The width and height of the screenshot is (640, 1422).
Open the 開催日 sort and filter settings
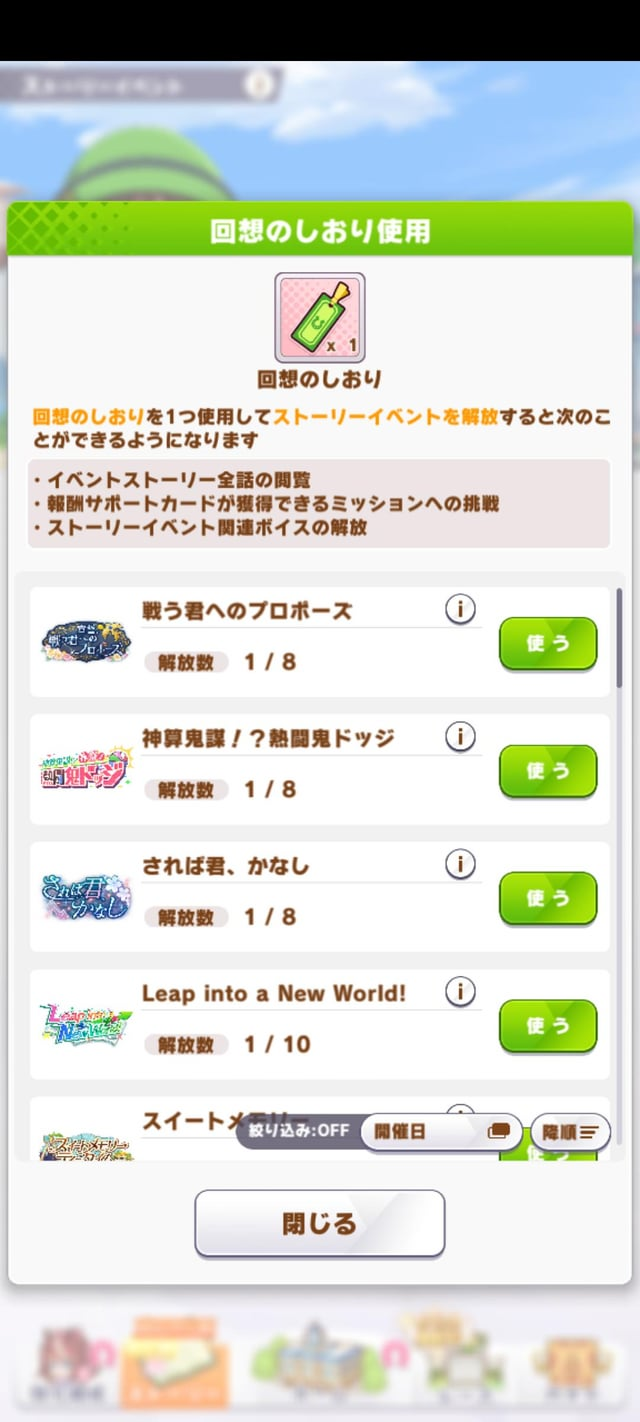click(440, 1131)
